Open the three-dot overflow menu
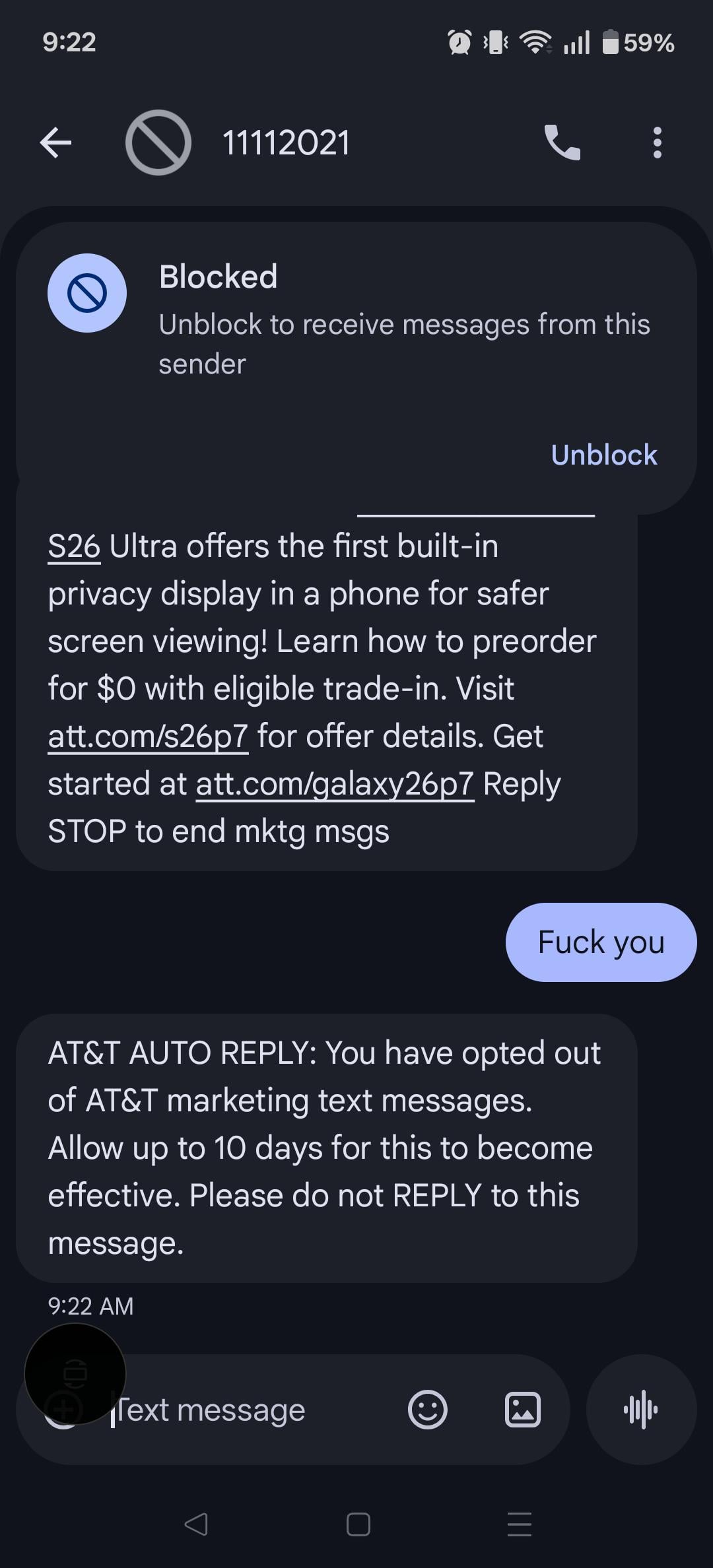The width and height of the screenshot is (713, 1568). coord(657,143)
